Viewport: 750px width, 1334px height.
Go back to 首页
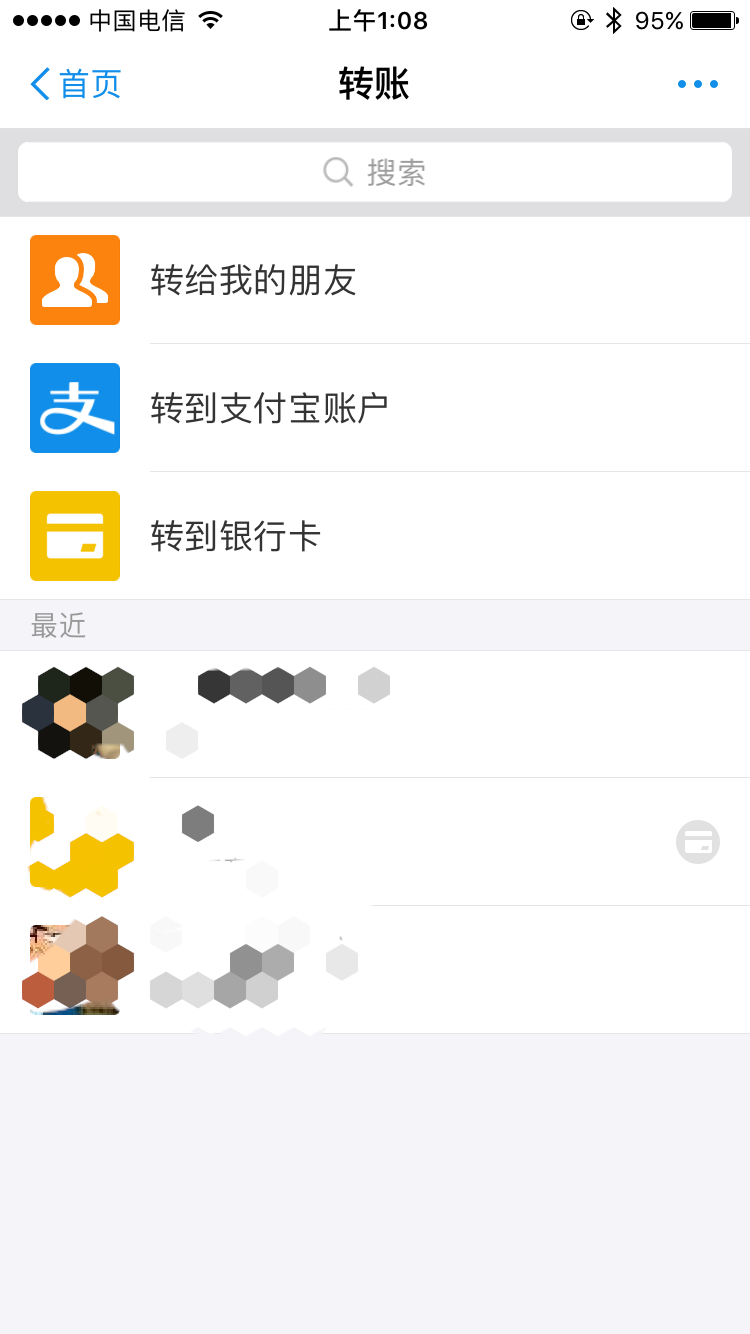(76, 84)
